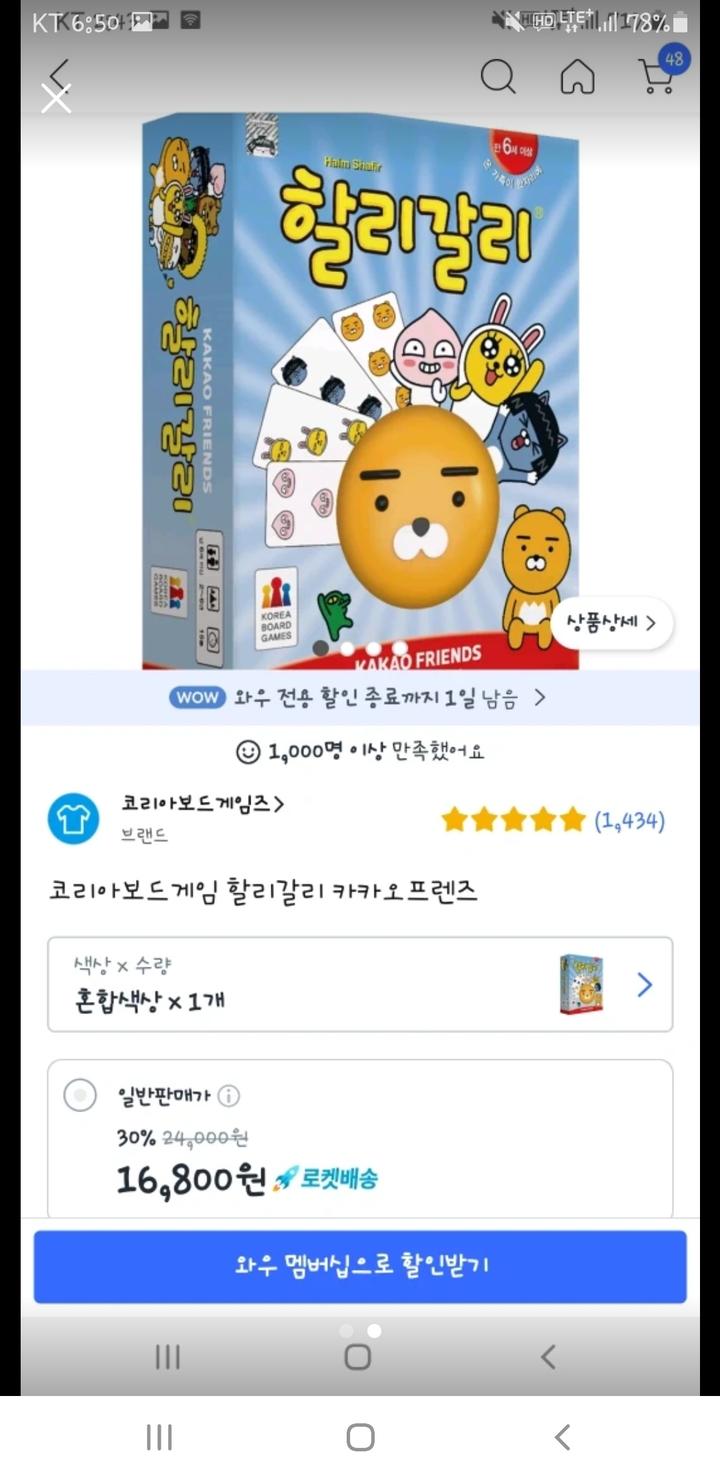Go to the Coupang home icon
This screenshot has width=720, height=1480.
point(577,76)
